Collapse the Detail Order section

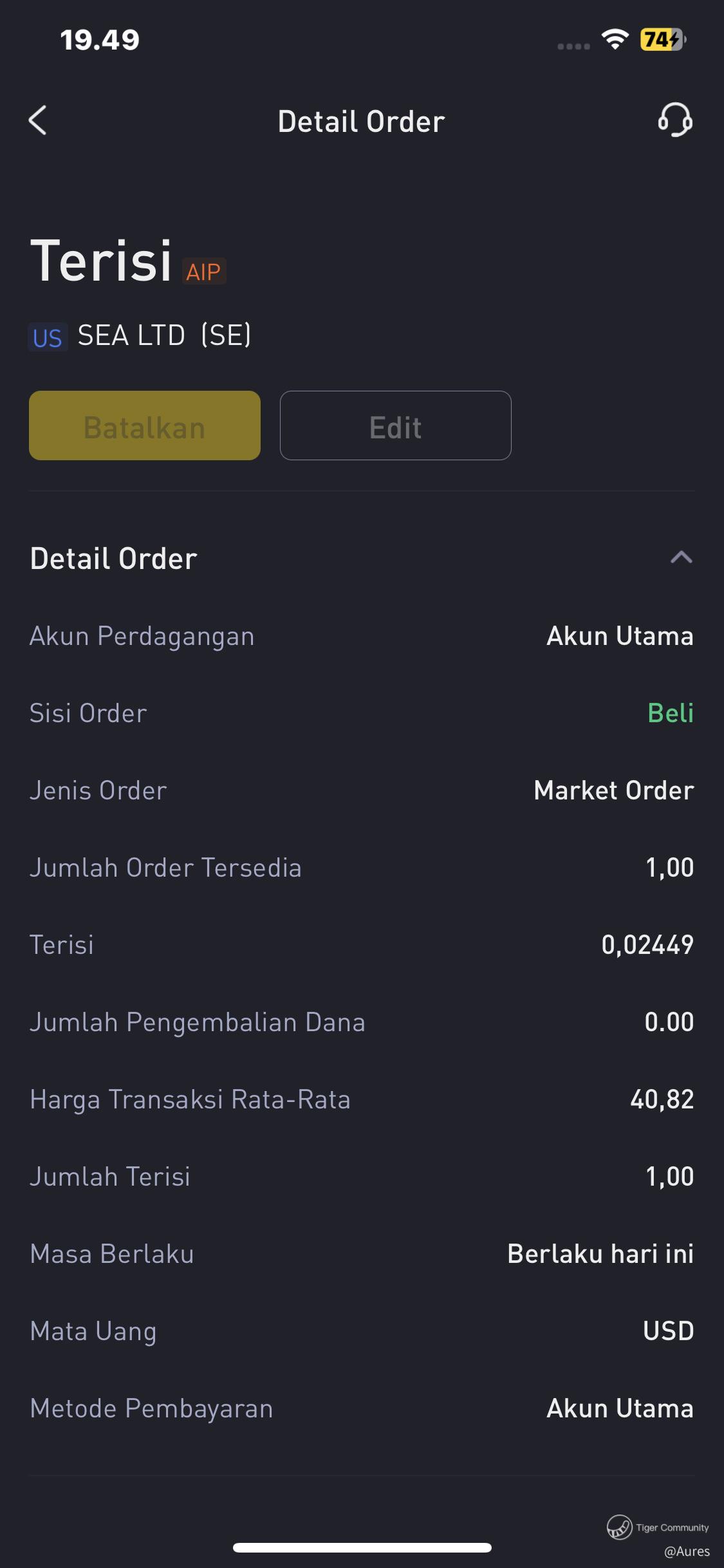681,557
